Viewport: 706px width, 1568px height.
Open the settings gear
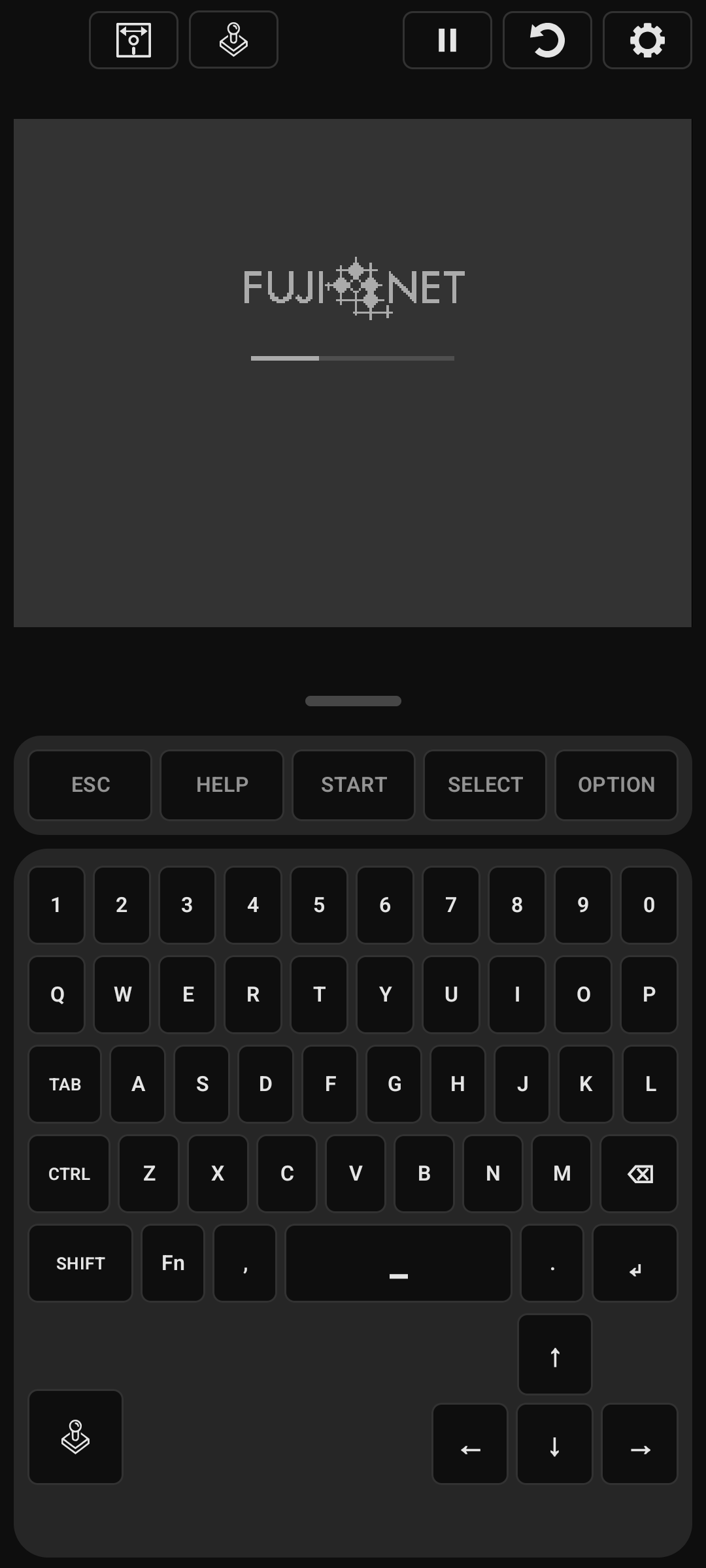(647, 40)
